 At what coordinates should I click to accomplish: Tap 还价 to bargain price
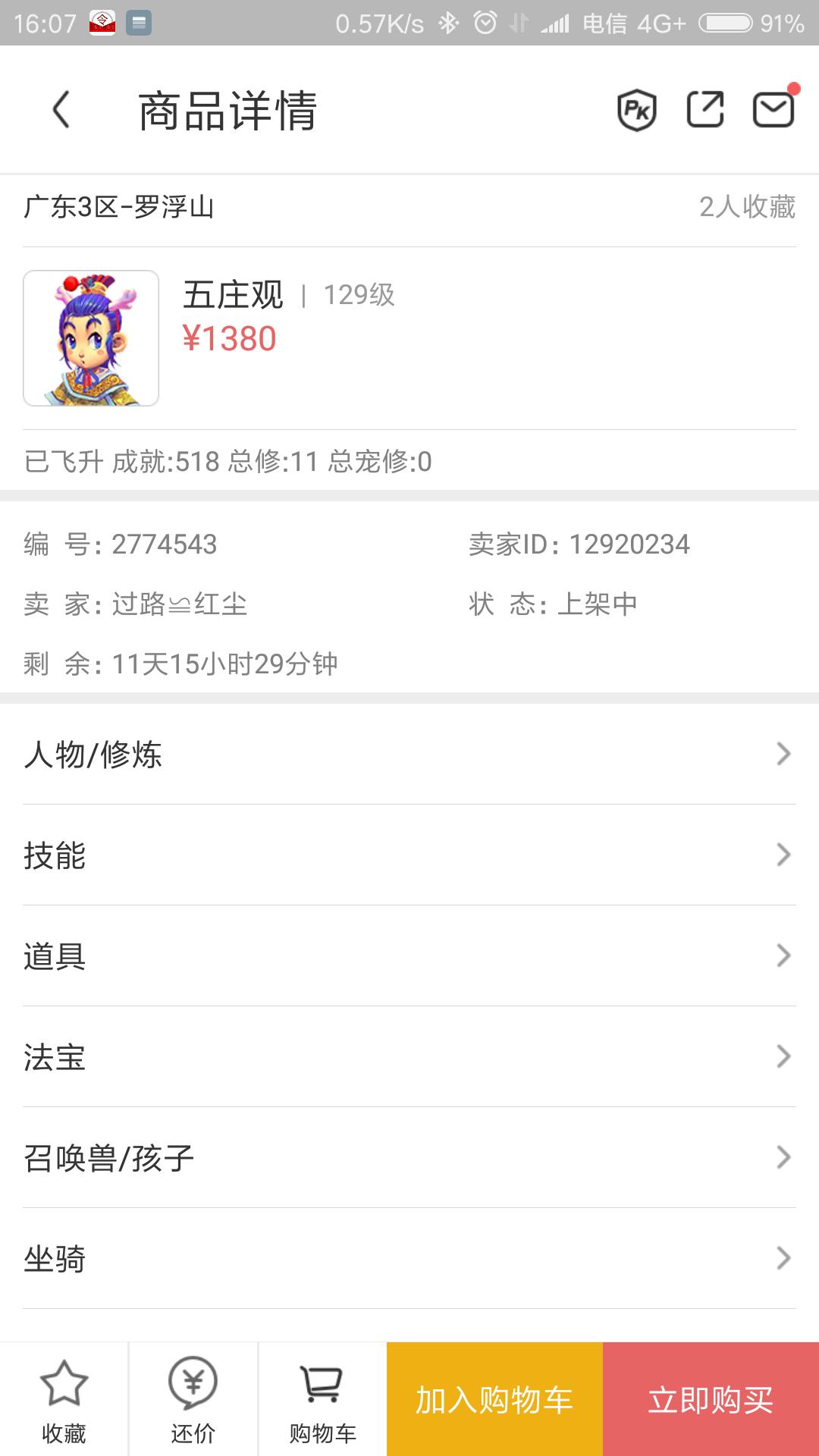tap(193, 1400)
